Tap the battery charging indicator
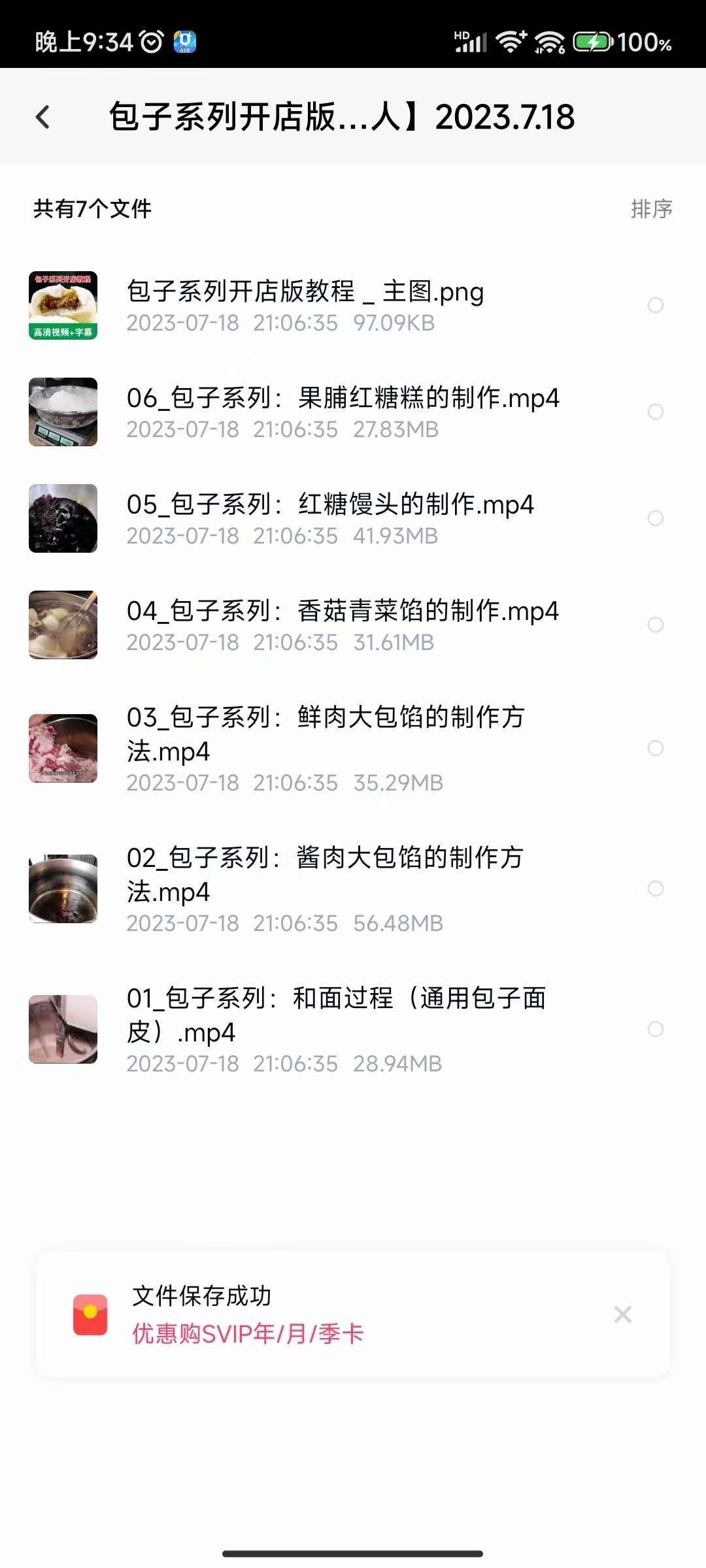This screenshot has width=706, height=1568. [x=592, y=41]
